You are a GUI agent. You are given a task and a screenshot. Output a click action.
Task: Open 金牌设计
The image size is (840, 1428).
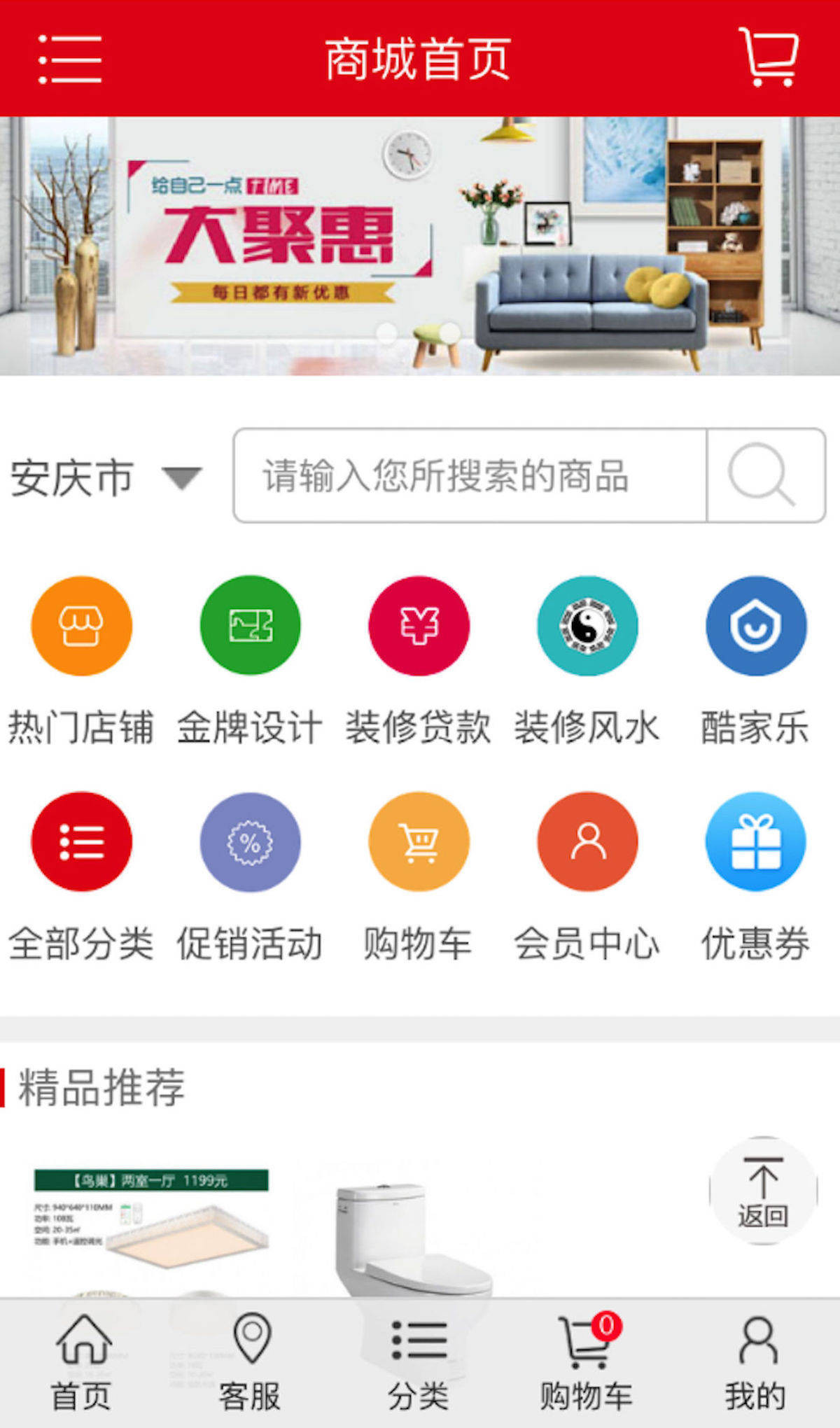point(250,625)
